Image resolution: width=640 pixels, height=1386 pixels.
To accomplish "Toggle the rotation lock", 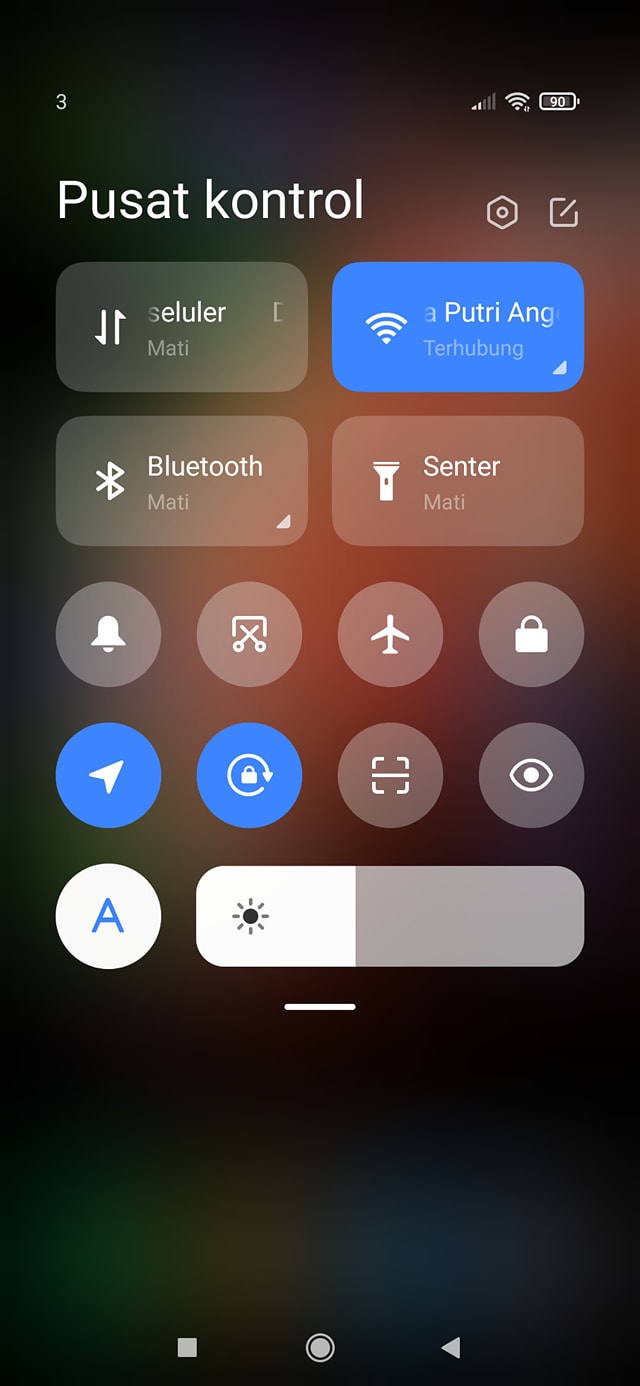I will [249, 775].
